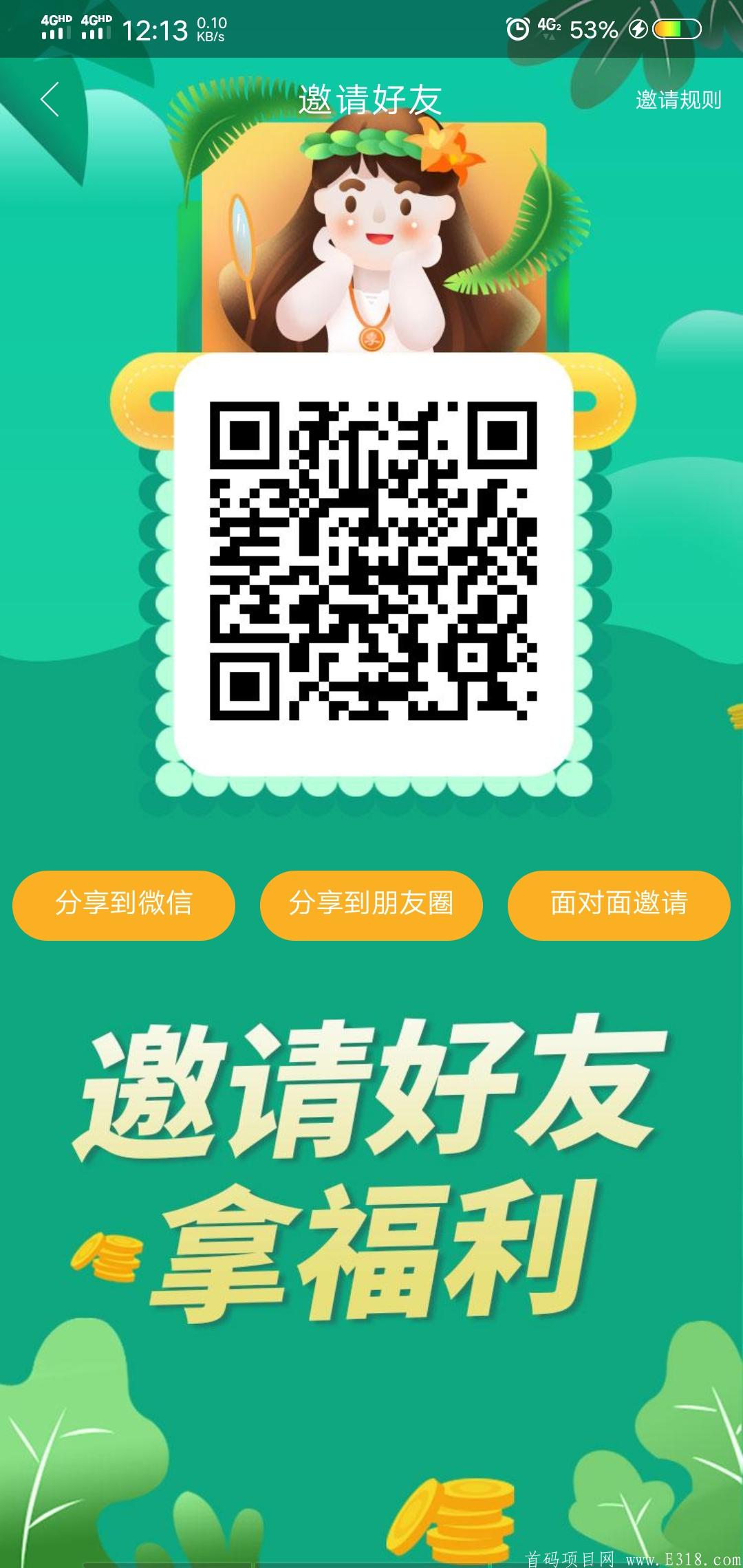Tap the 邀请好友 page title

coord(371,98)
